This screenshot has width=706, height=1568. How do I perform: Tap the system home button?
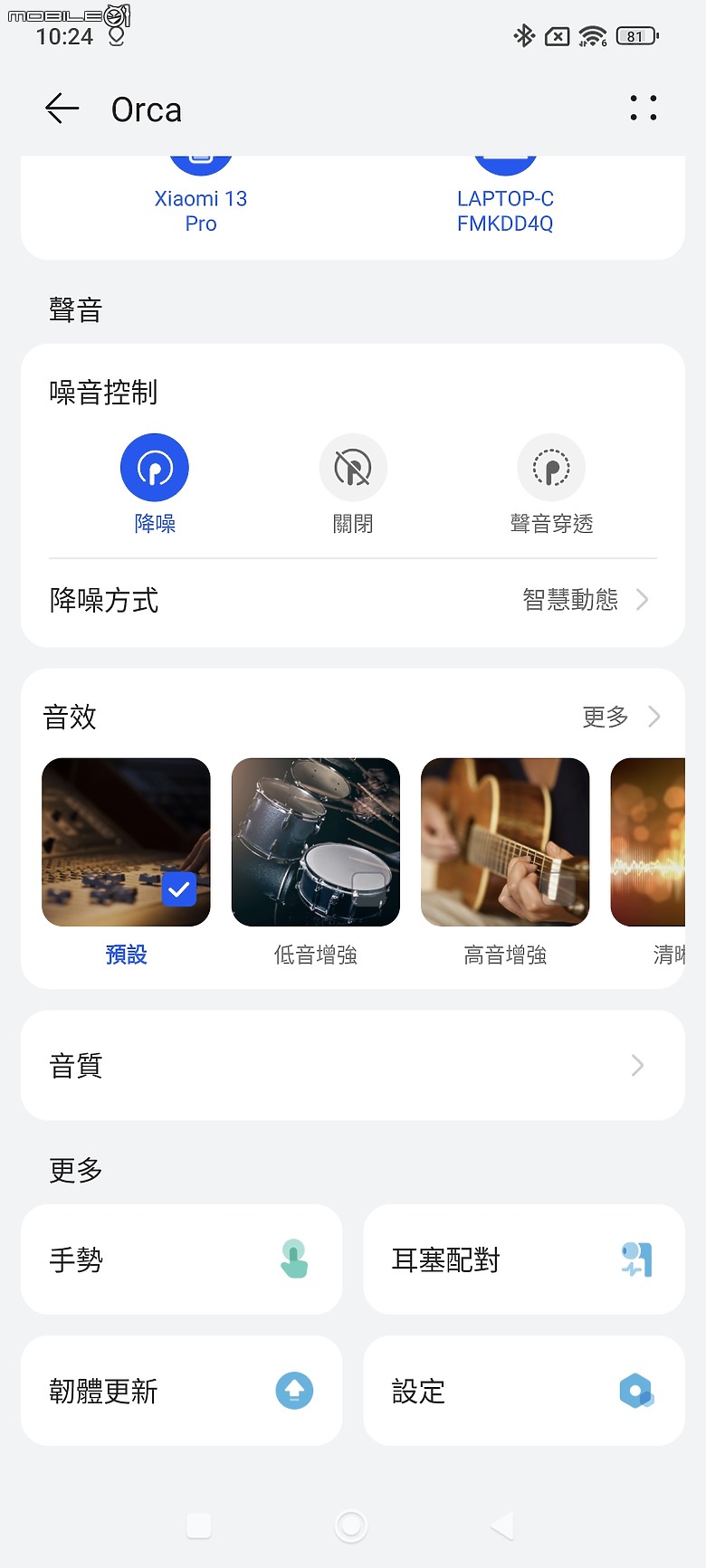click(351, 1526)
